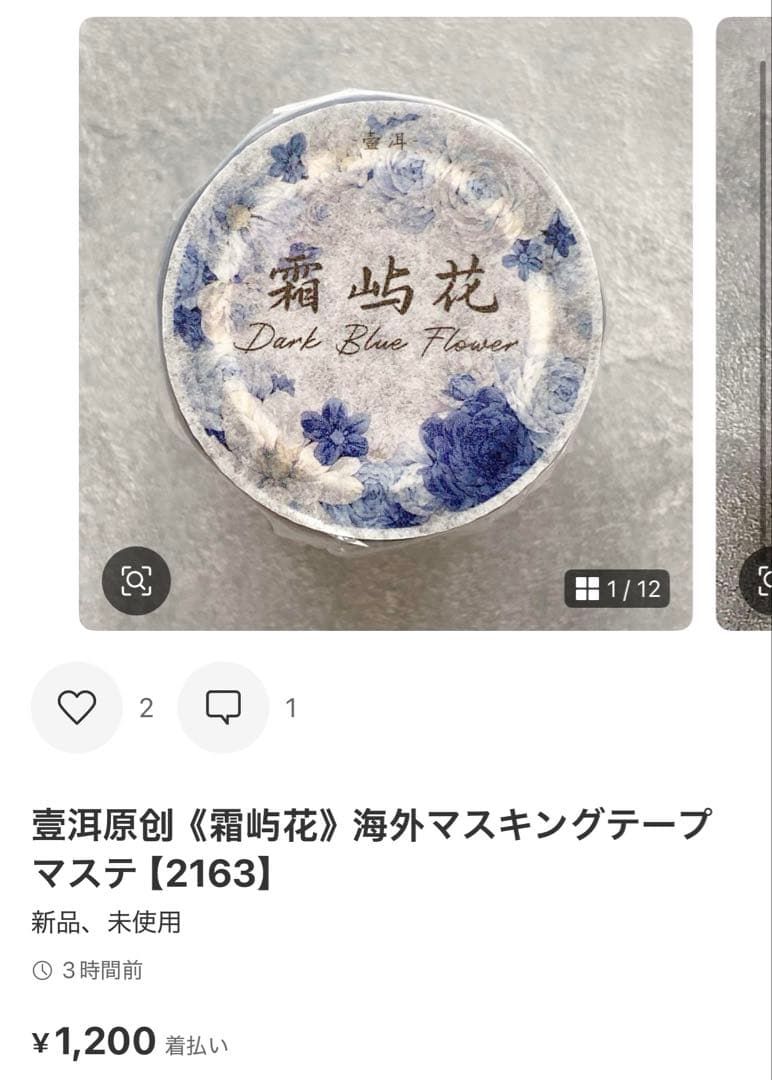The width and height of the screenshot is (772, 1080).
Task: Tap the Dark Blue Flower tape roll image
Action: [x=386, y=320]
